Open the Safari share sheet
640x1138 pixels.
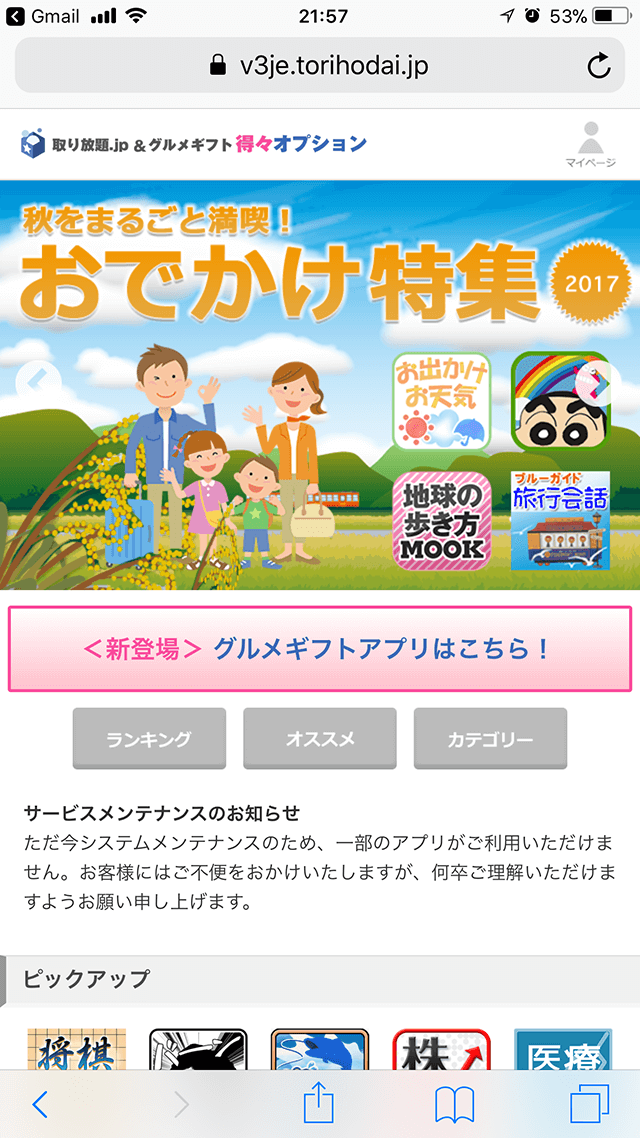click(317, 1104)
